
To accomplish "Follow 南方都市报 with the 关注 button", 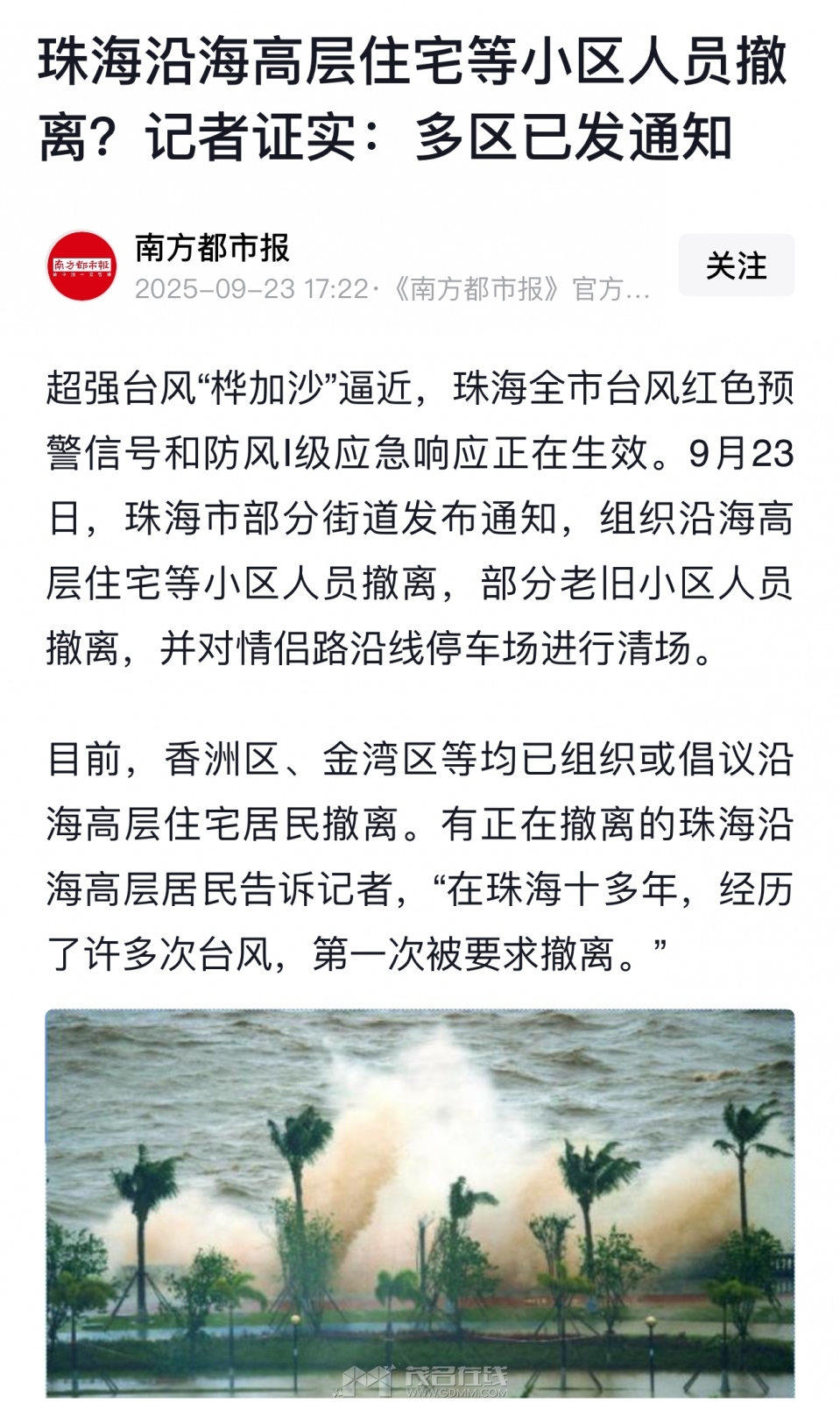I will coord(736,266).
